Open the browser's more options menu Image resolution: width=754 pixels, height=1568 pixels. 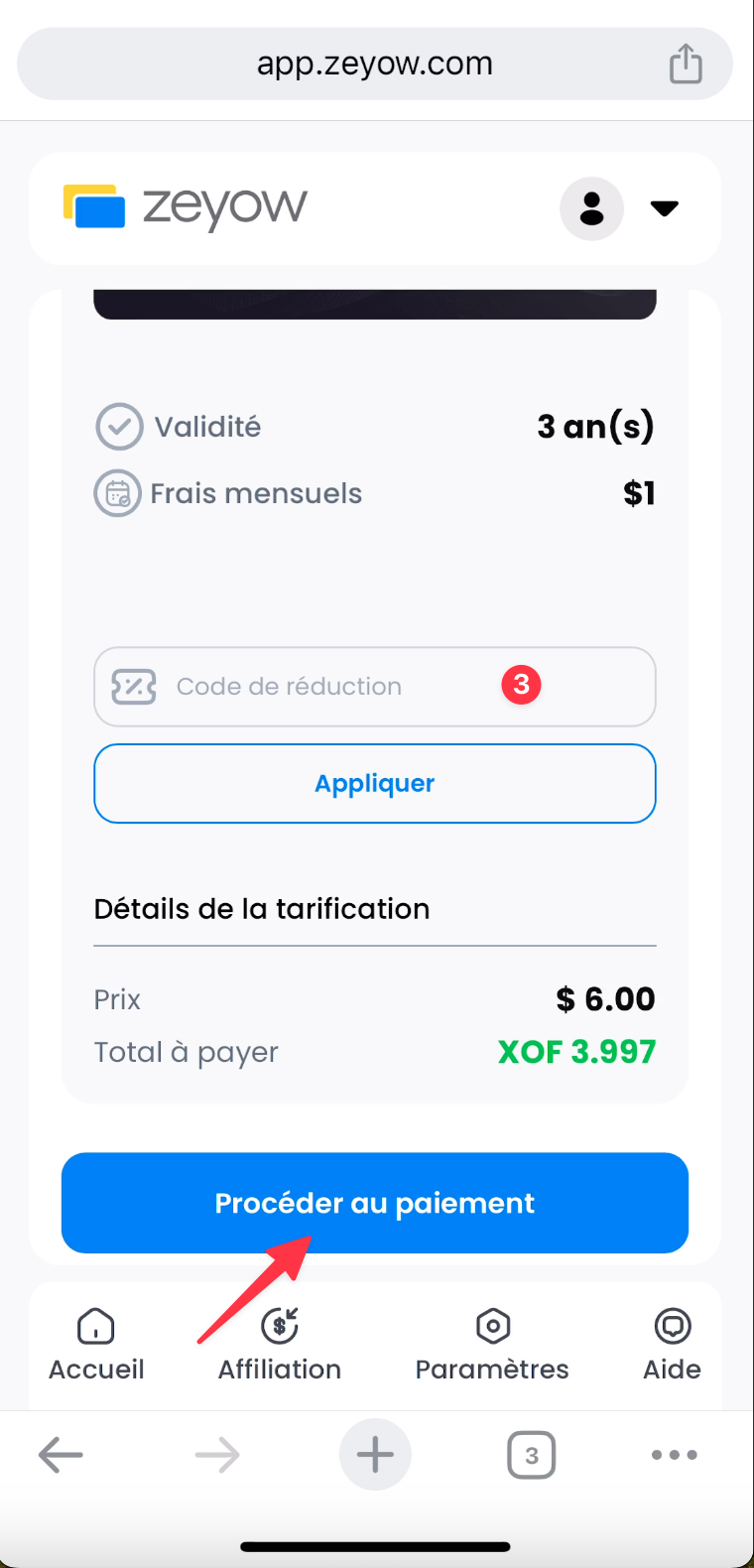click(x=675, y=1455)
